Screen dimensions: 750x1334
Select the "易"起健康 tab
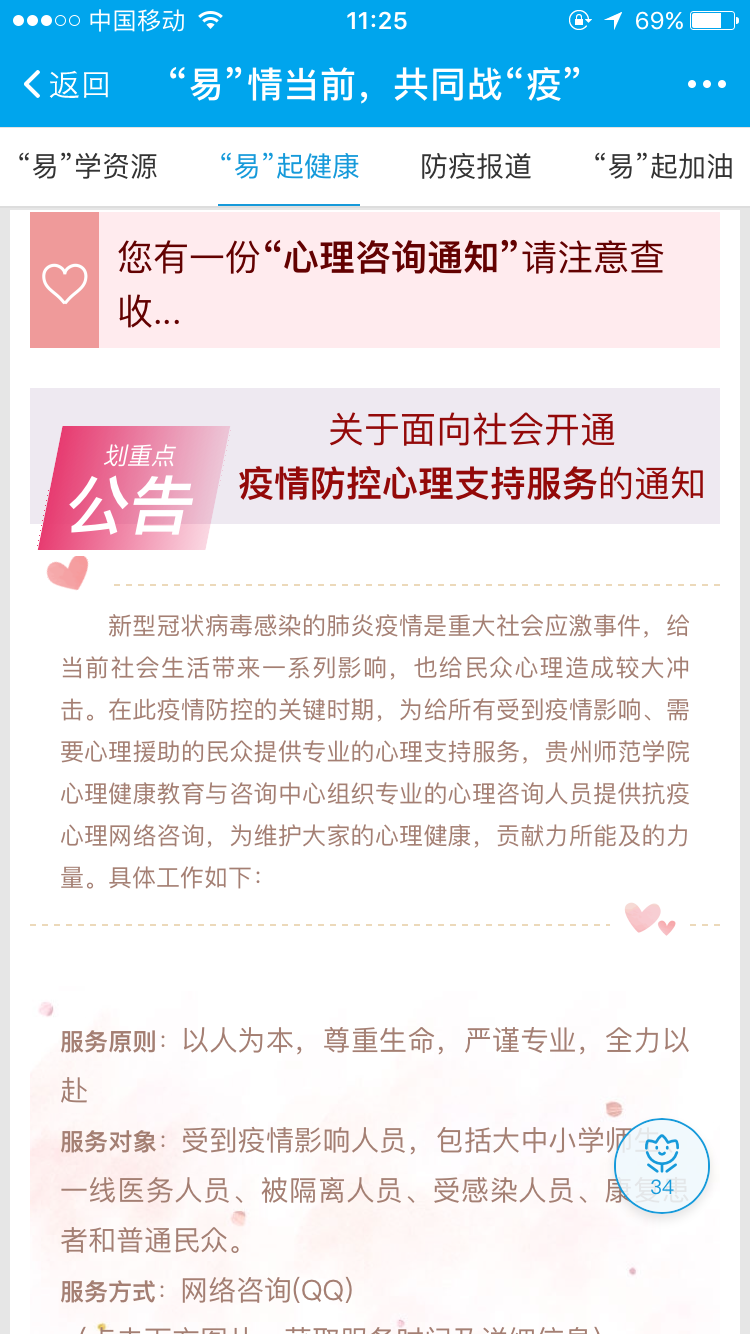tap(289, 166)
